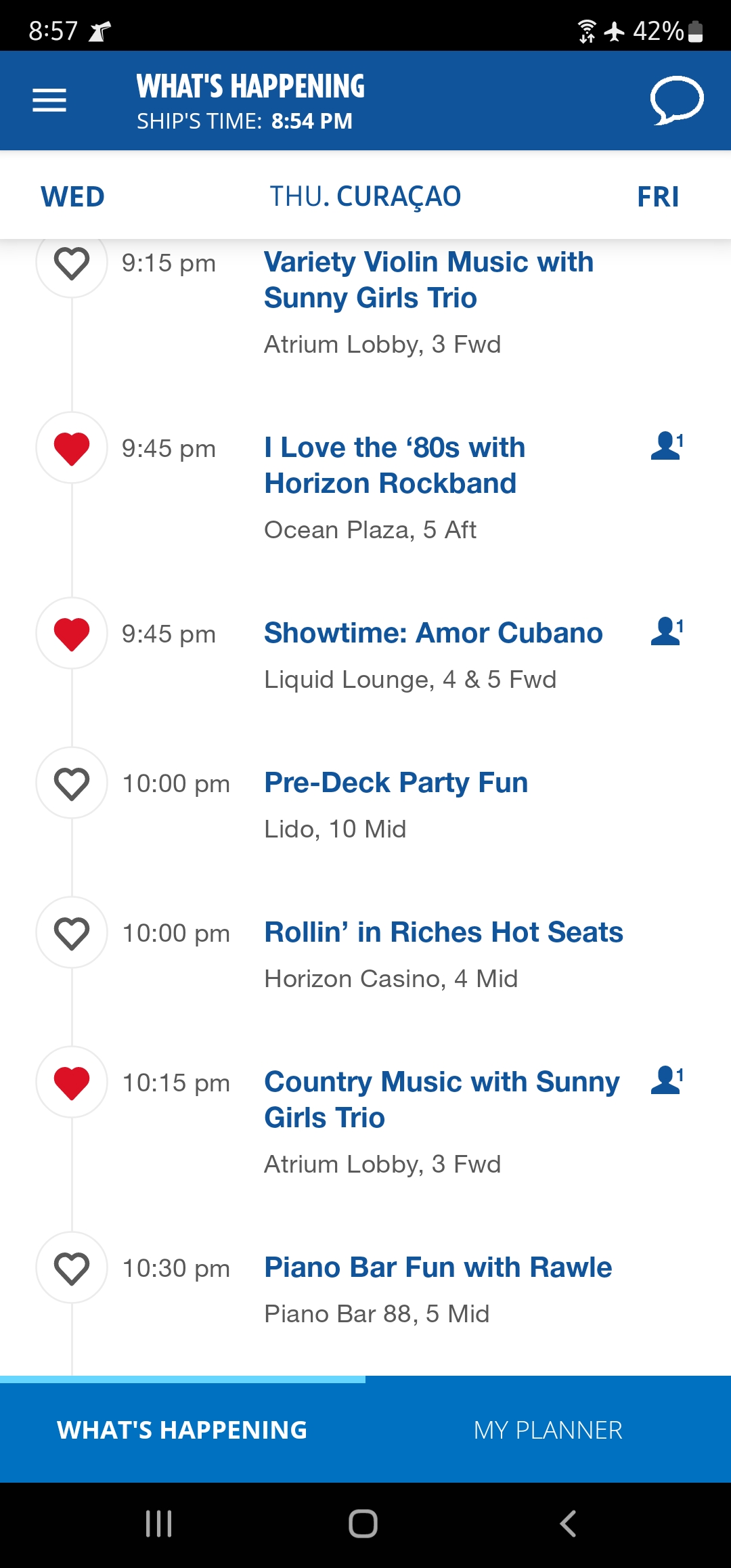Open Showtime: Amor Cubano event details
Screen dimensions: 731x1568
coord(433,633)
